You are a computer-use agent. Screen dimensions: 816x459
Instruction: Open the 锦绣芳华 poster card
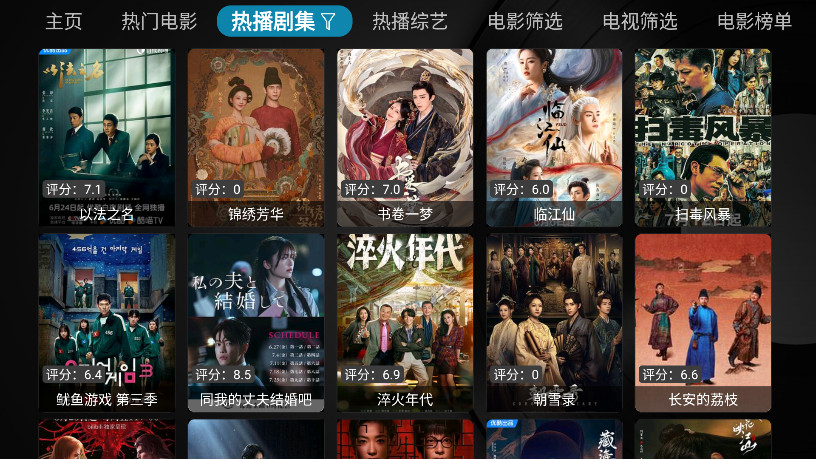(x=256, y=137)
